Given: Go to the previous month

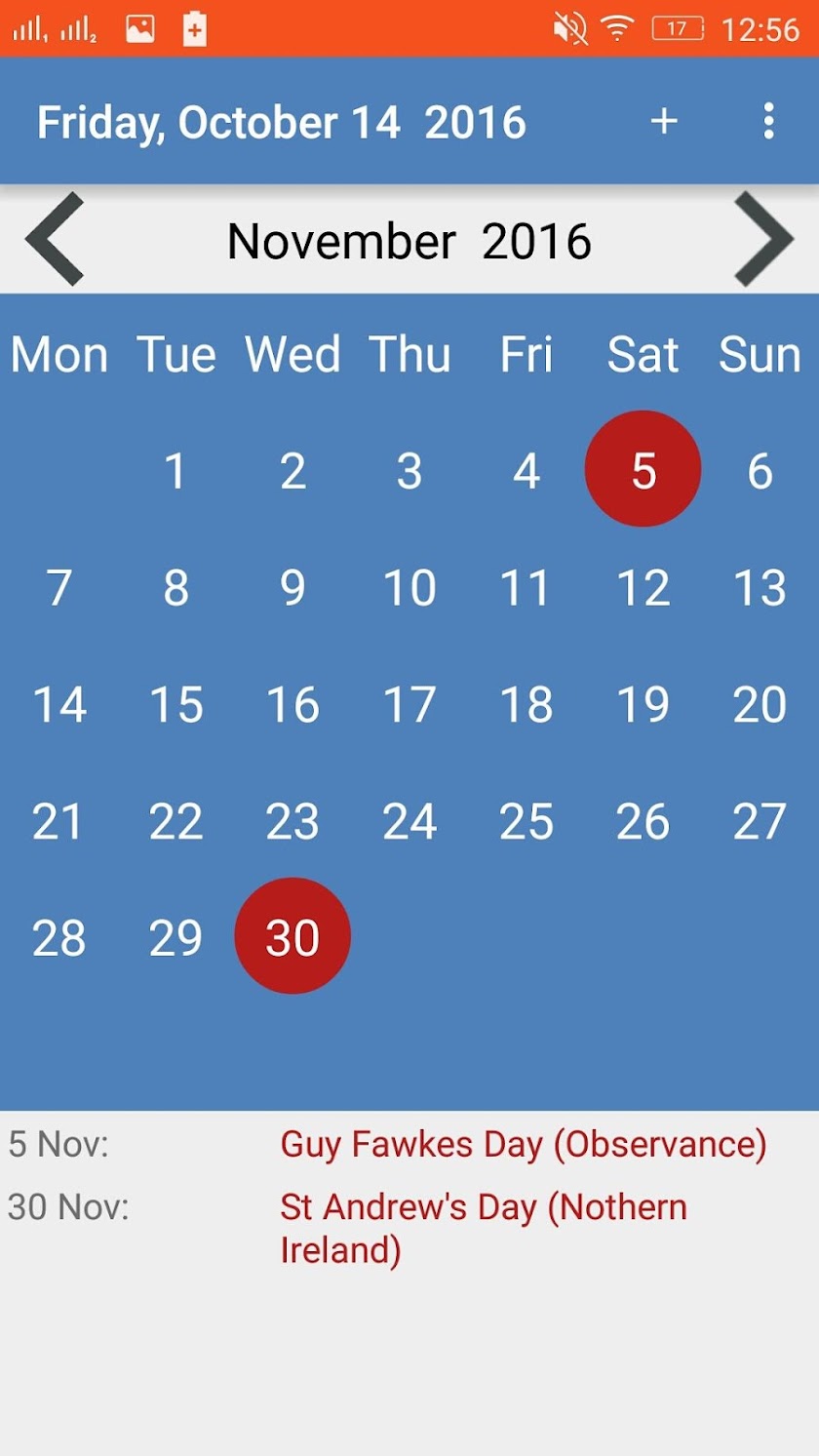Looking at the screenshot, I should coord(56,239).
